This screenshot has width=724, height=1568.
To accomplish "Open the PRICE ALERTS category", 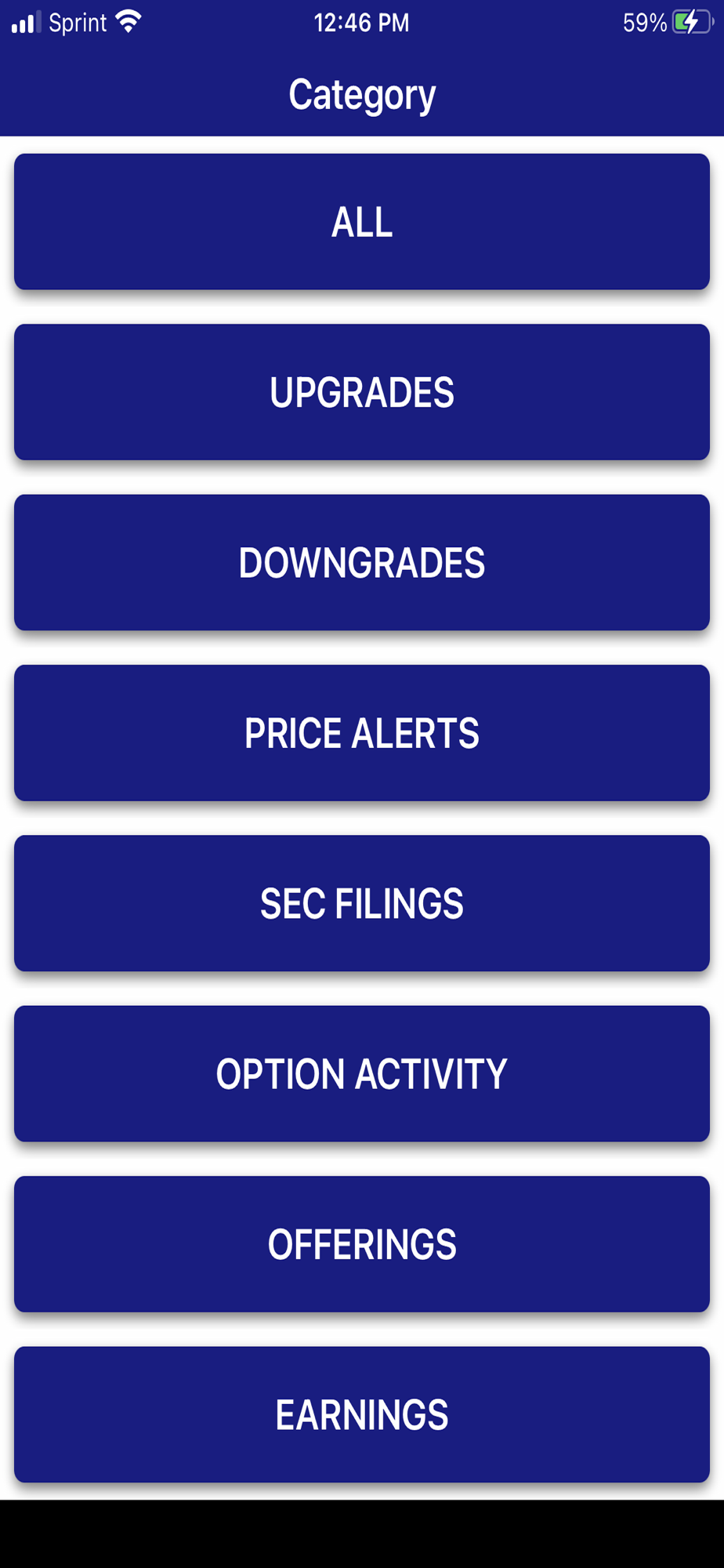I will tap(362, 733).
